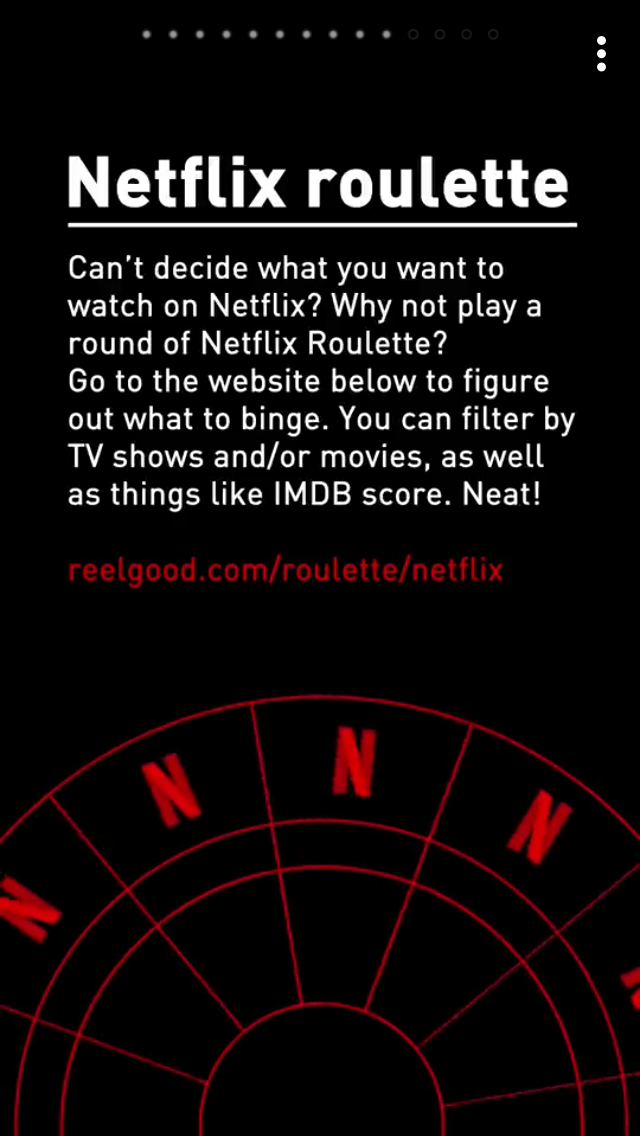Image resolution: width=640 pixels, height=1136 pixels.
Task: Tap the story page indicator dots
Action: 320,34
